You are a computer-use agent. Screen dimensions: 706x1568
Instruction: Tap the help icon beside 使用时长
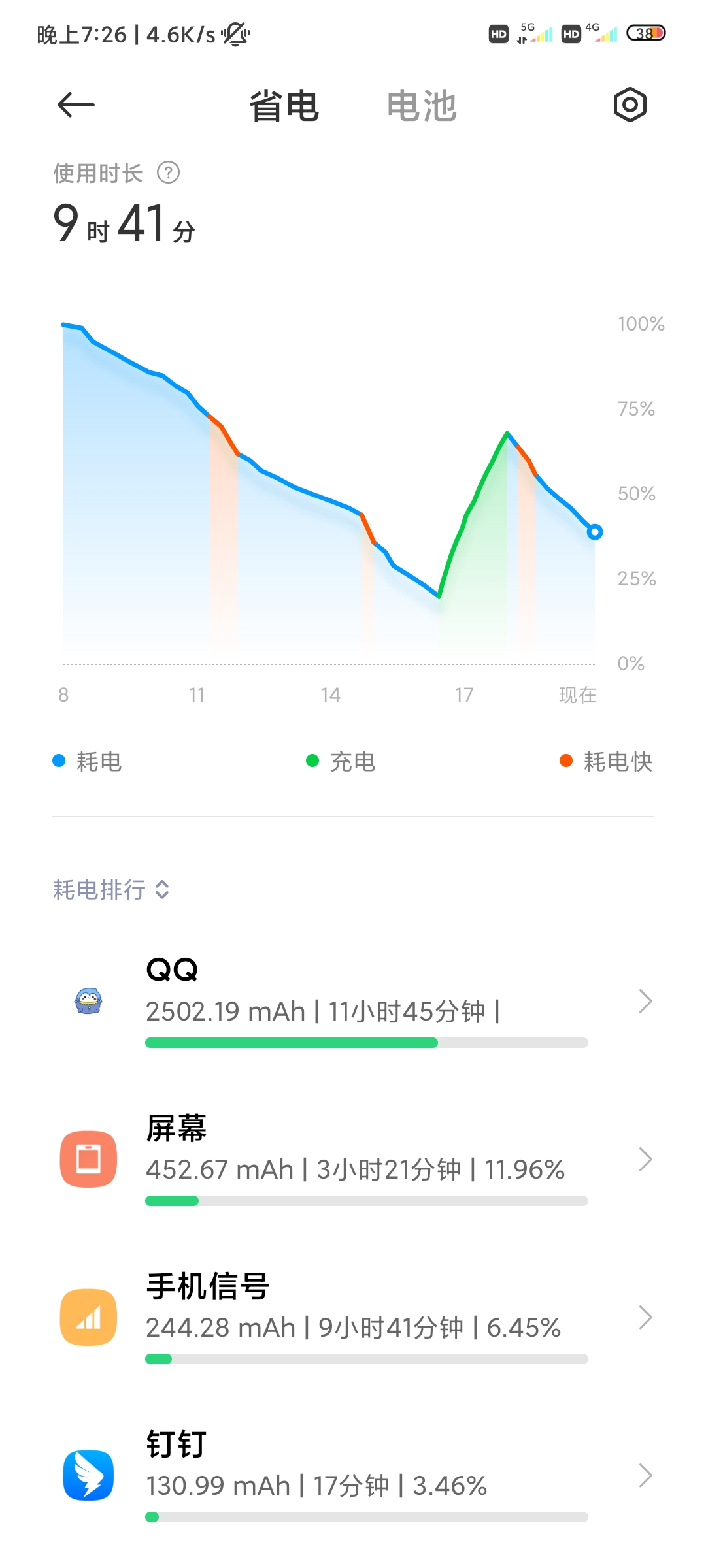(168, 173)
